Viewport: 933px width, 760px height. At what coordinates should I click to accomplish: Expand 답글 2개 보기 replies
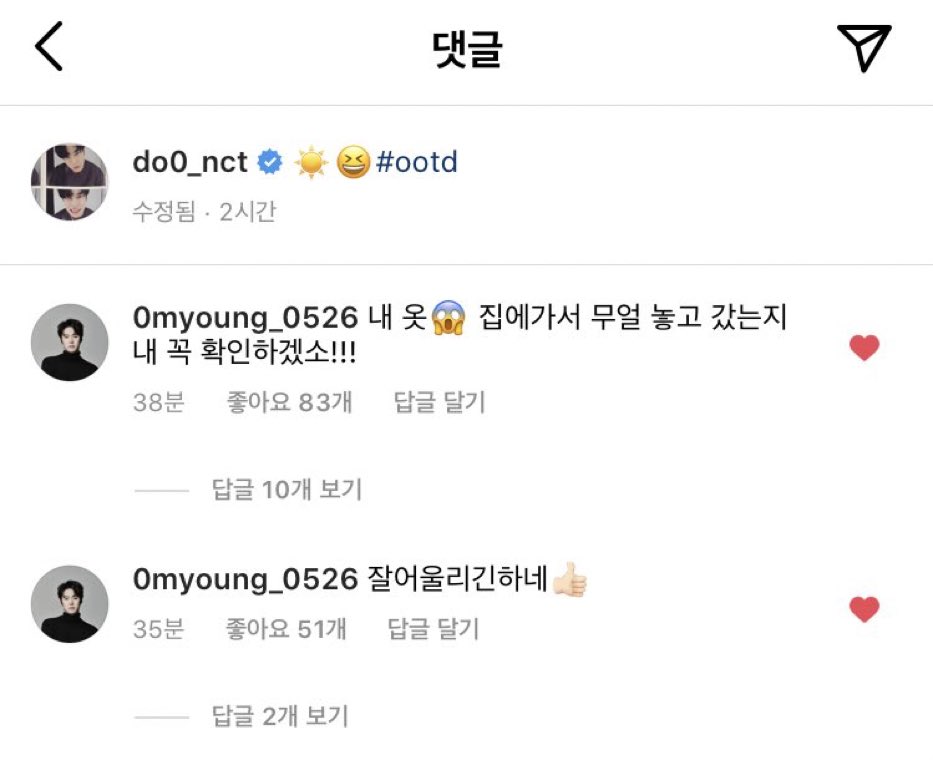280,716
